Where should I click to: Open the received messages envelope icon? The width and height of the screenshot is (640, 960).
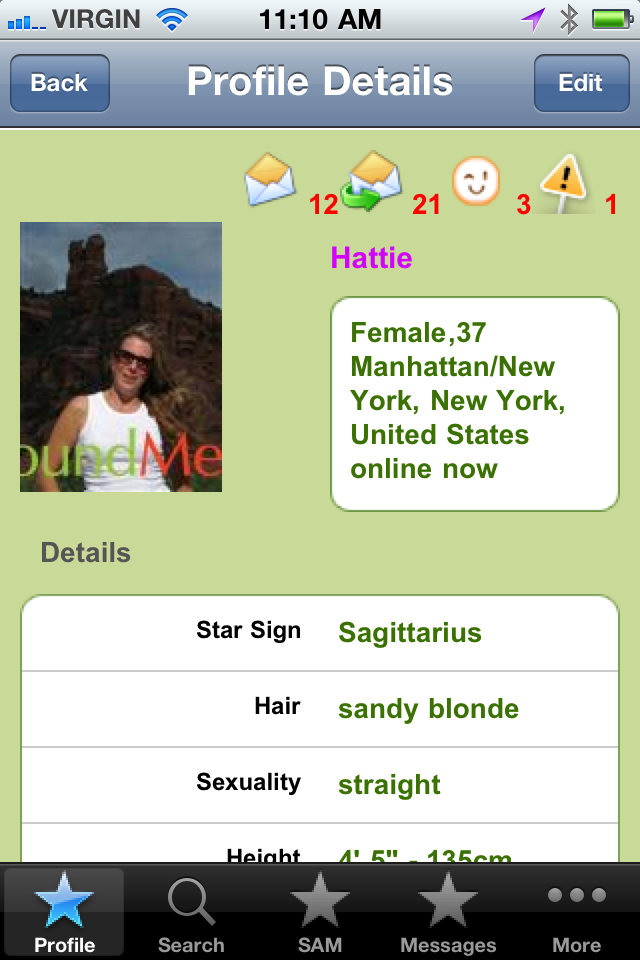pyautogui.click(x=270, y=180)
